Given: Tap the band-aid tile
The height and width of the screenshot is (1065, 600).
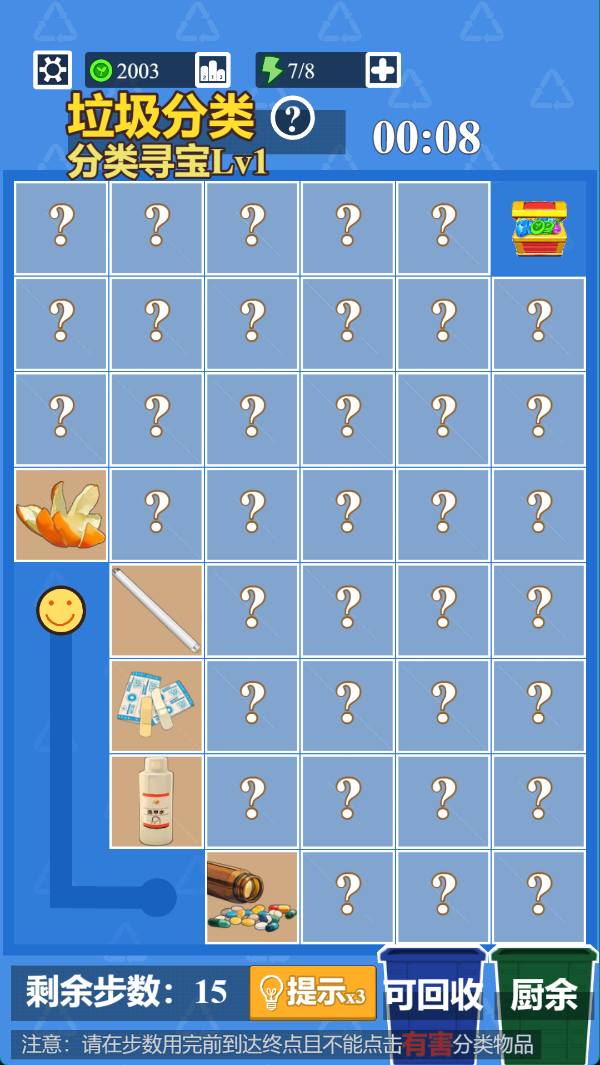Looking at the screenshot, I should [157, 706].
